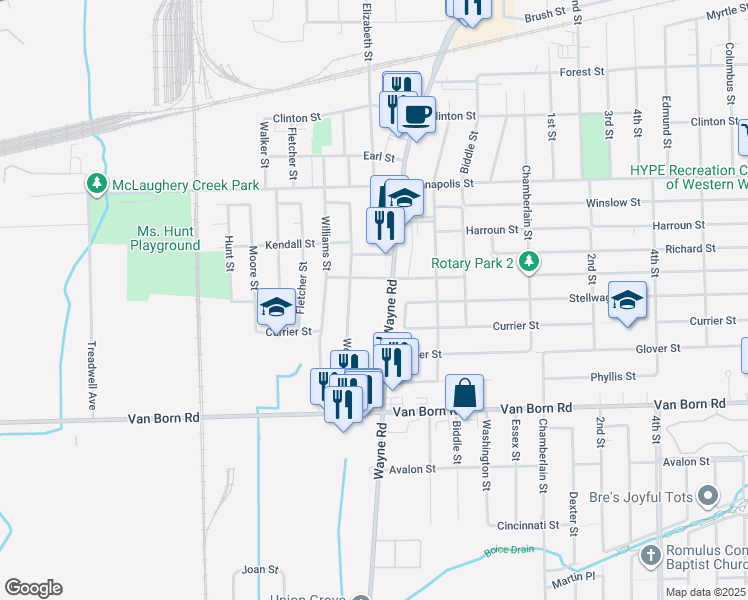
Task: Select the McLaughery Creek Park pin
Action: point(97,184)
